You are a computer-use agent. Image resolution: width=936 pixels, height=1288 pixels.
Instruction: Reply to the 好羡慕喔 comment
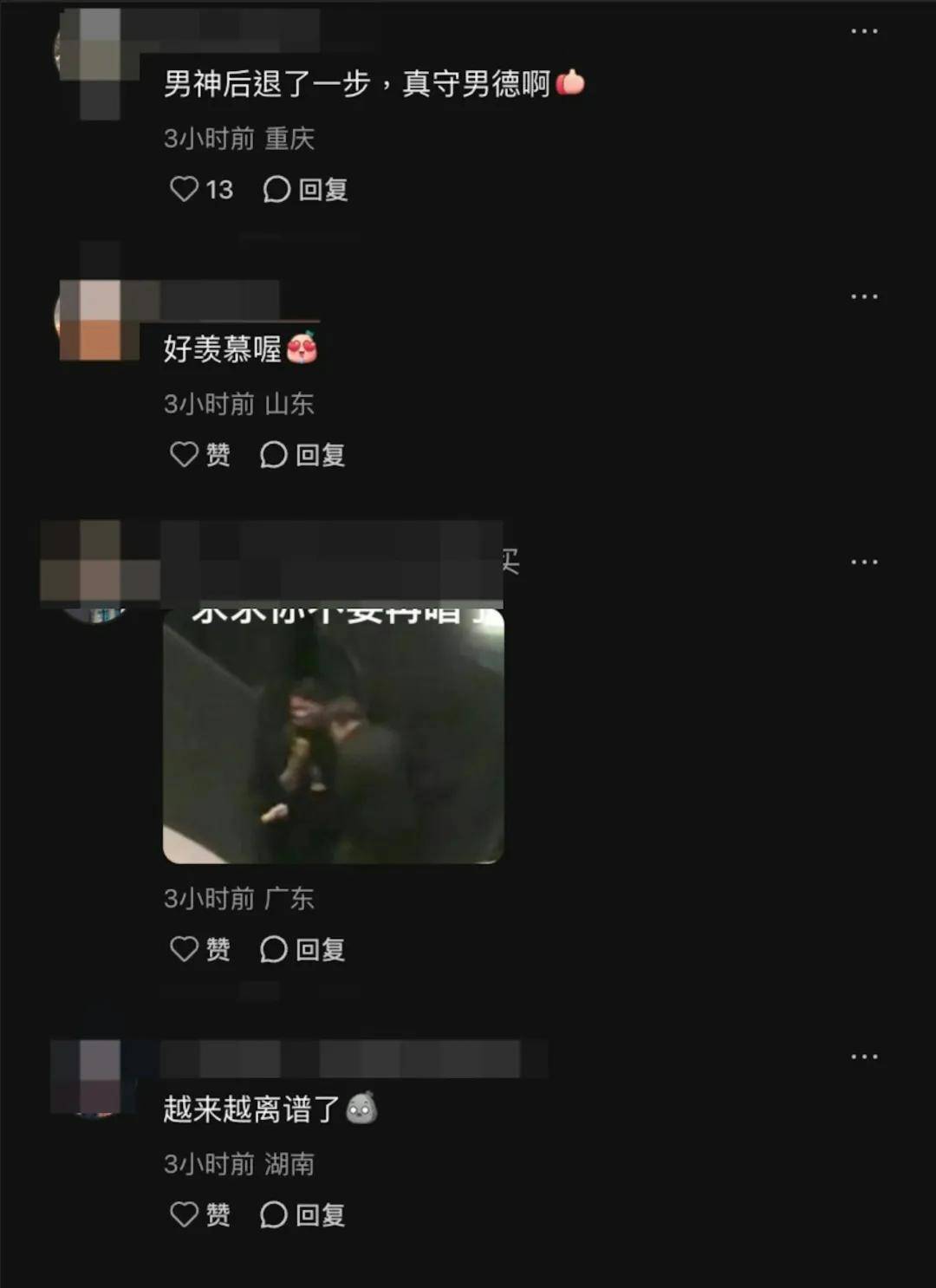tap(302, 454)
